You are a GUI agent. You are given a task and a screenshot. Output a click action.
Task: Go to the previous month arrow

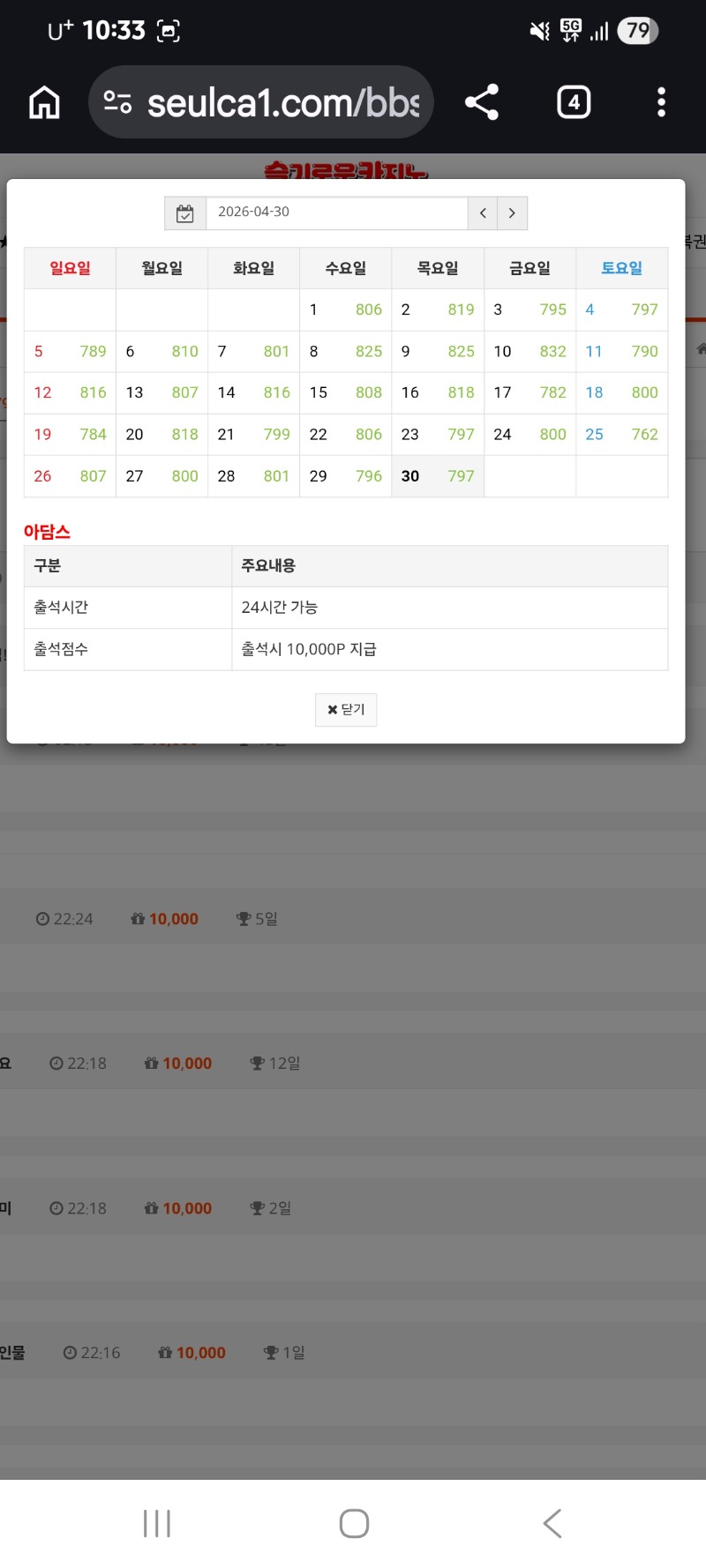[483, 213]
